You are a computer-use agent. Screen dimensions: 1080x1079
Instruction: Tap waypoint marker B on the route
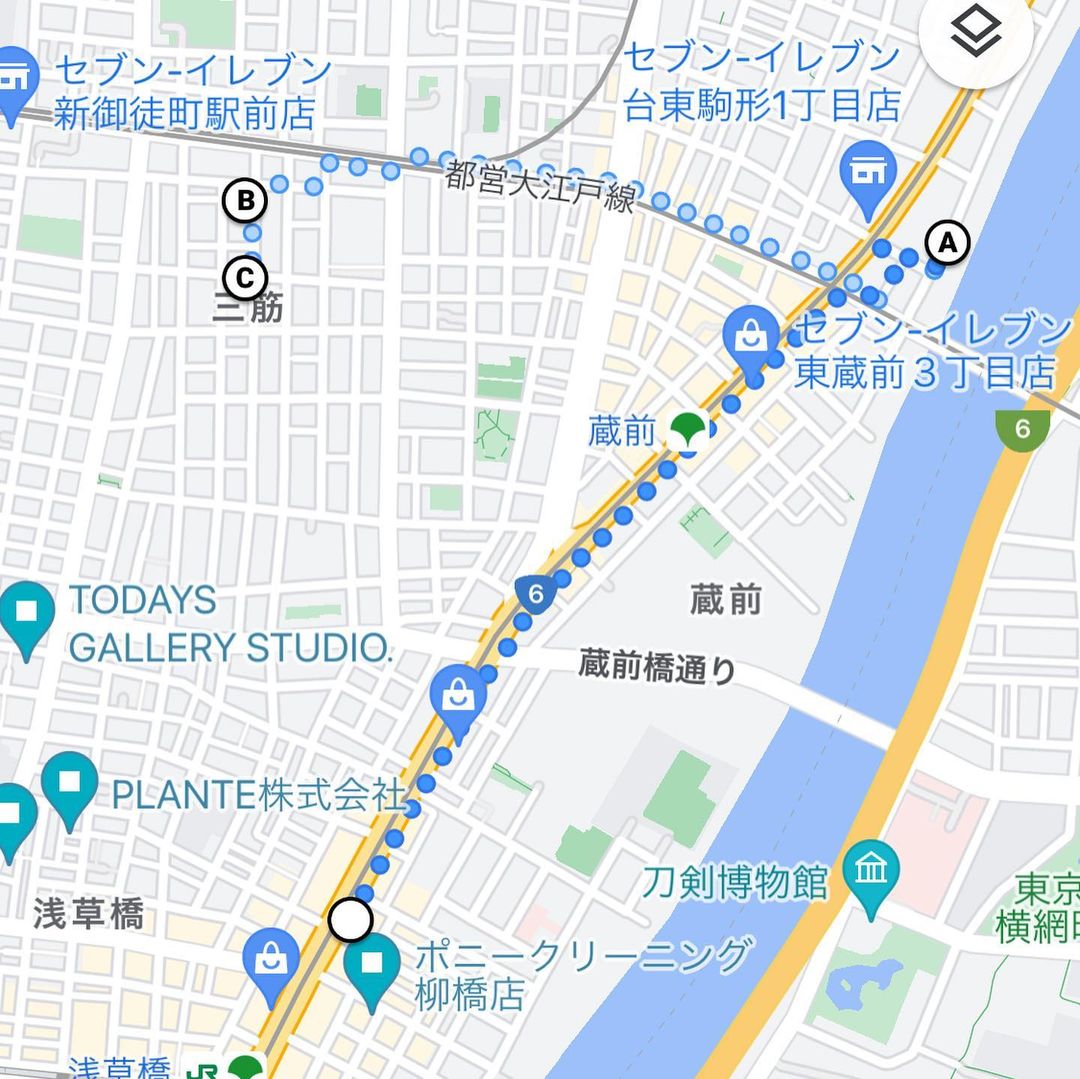click(x=245, y=201)
